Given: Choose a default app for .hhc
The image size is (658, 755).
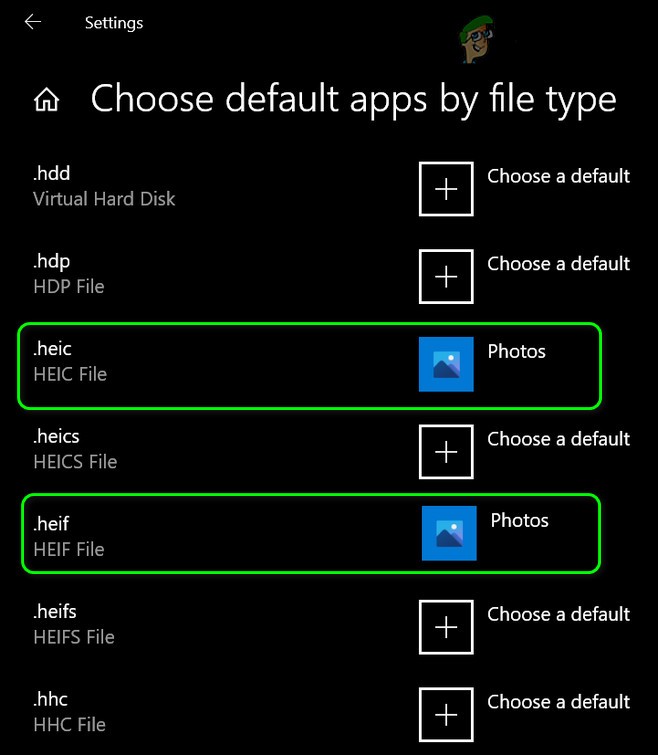Looking at the screenshot, I should point(446,714).
